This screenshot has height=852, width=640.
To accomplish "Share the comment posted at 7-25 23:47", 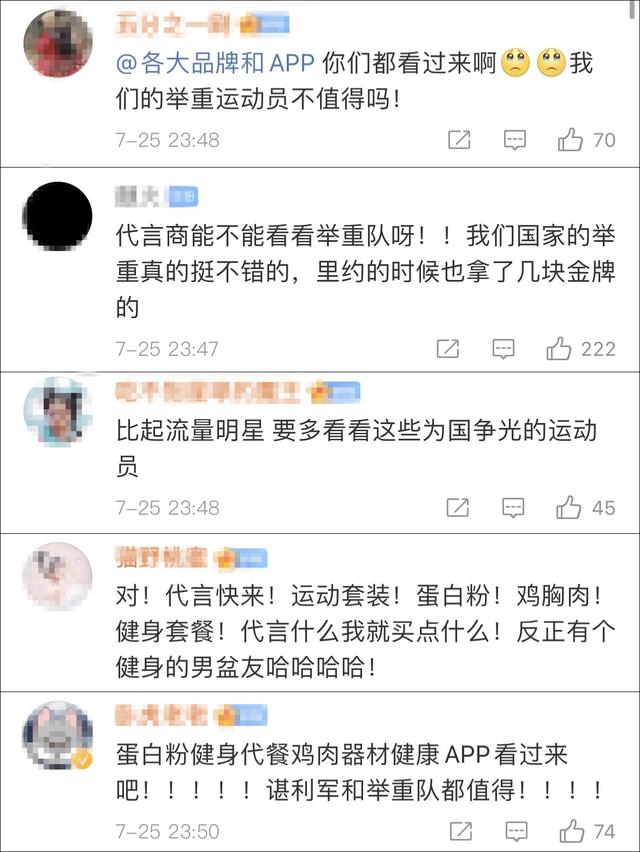I will click(448, 349).
